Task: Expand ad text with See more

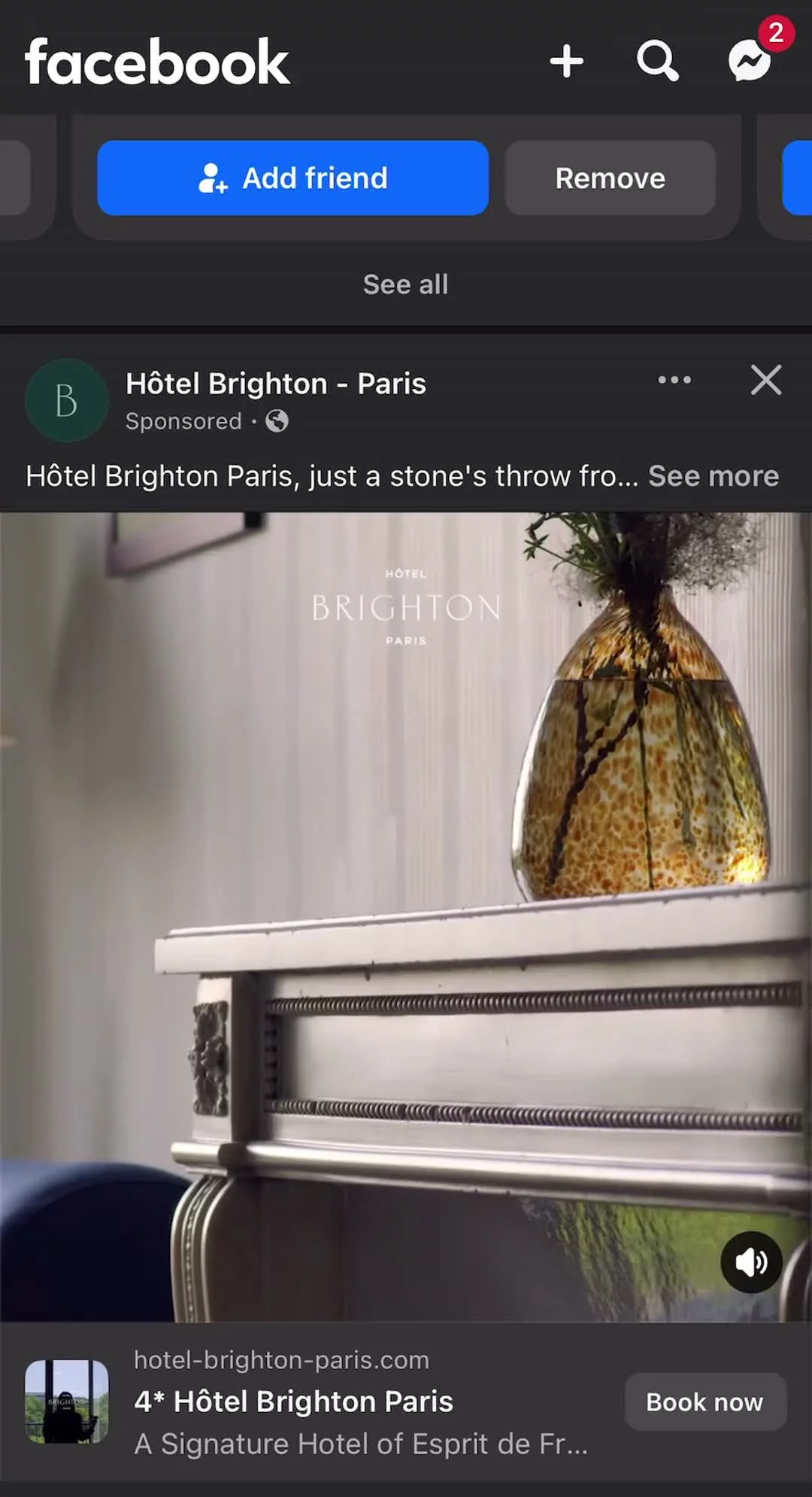Action: coord(713,476)
